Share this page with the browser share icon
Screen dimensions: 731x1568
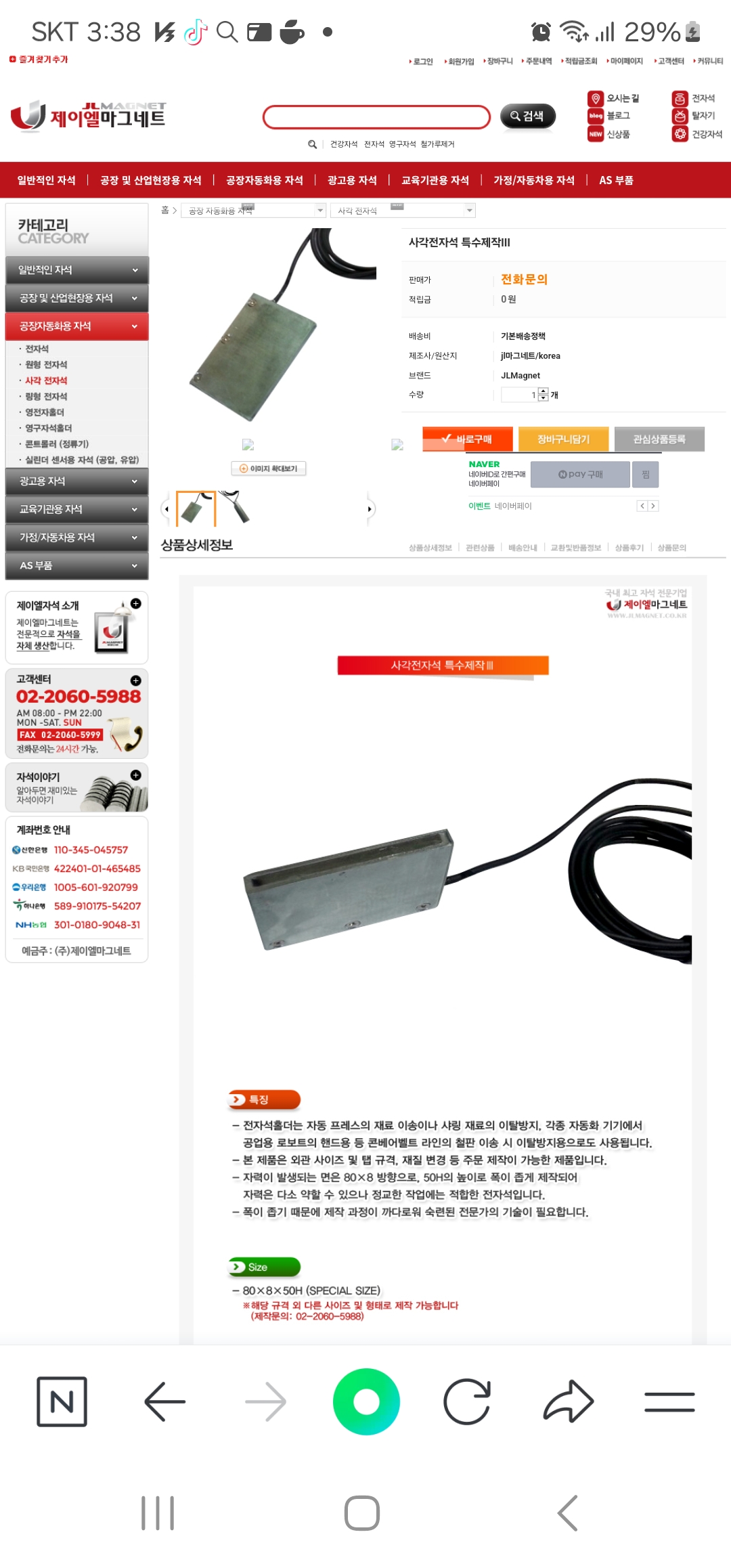pos(568,1401)
